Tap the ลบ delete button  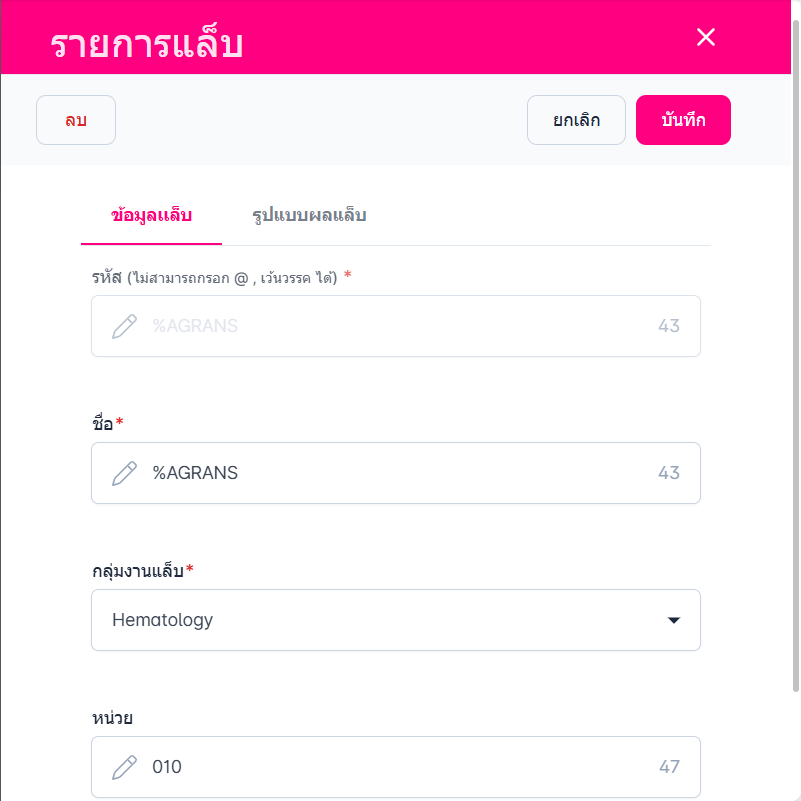coord(76,120)
